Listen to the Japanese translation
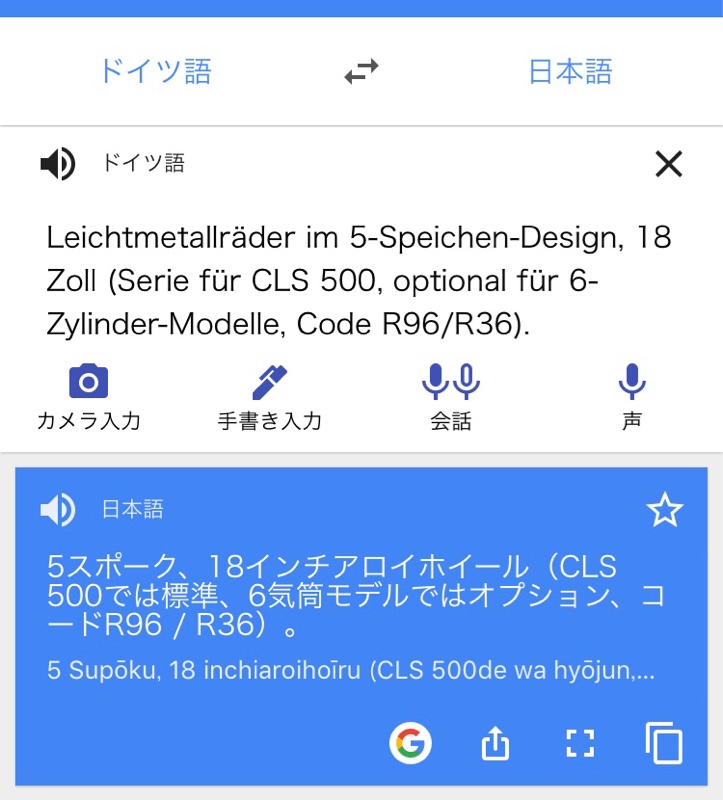 tap(58, 510)
